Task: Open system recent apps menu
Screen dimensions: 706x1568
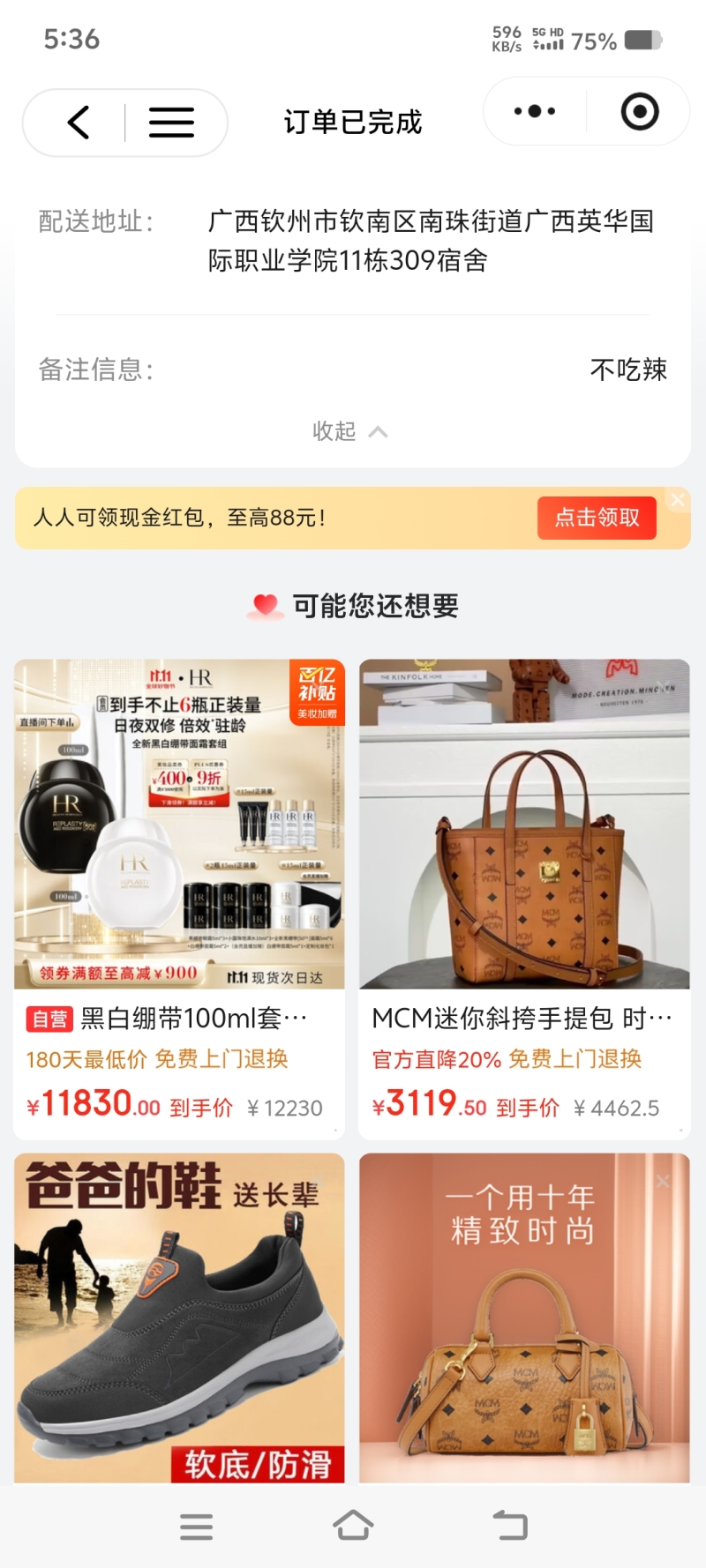Action: (196, 1526)
